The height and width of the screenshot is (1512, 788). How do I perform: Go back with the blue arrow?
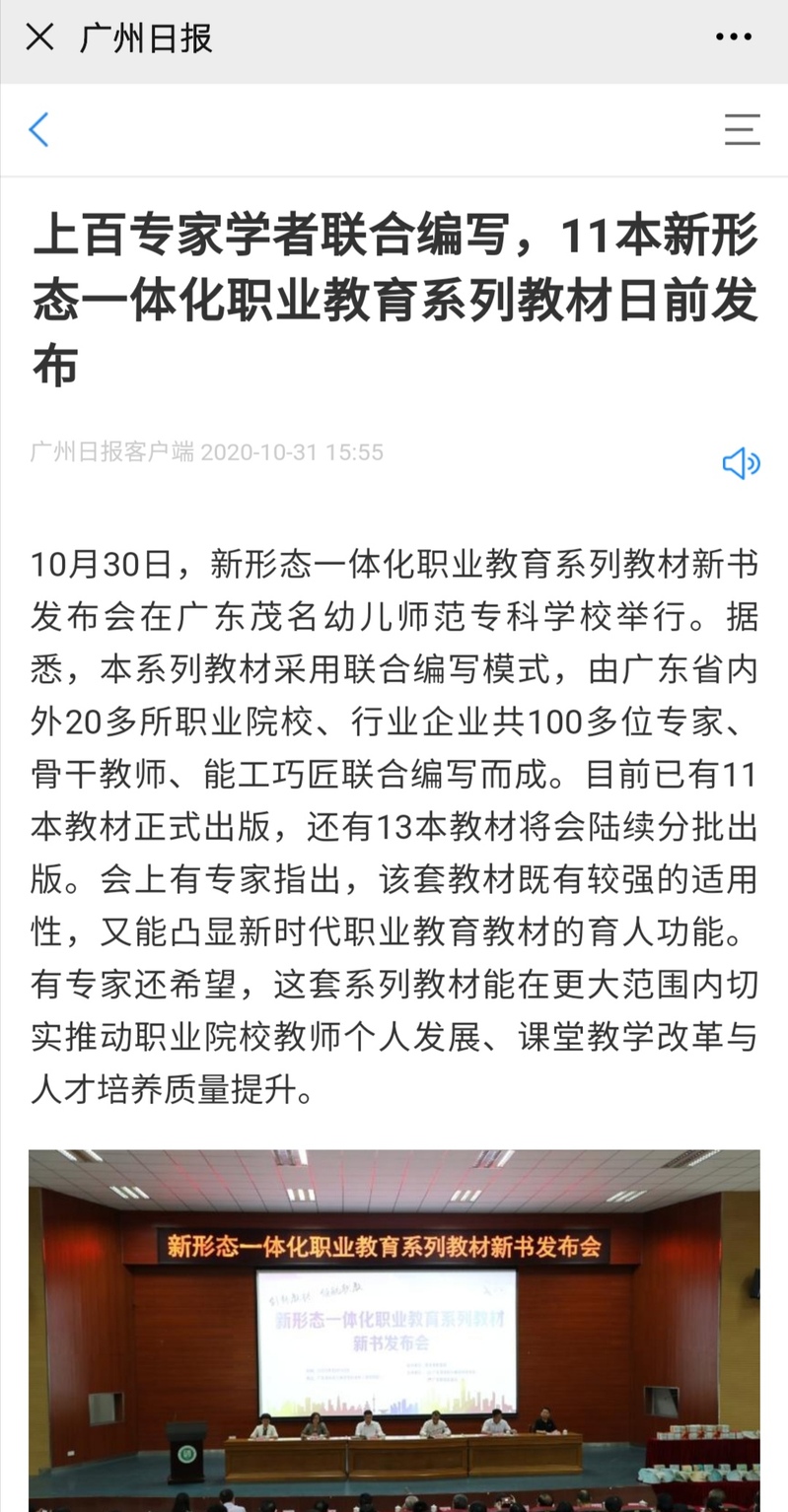[38, 130]
